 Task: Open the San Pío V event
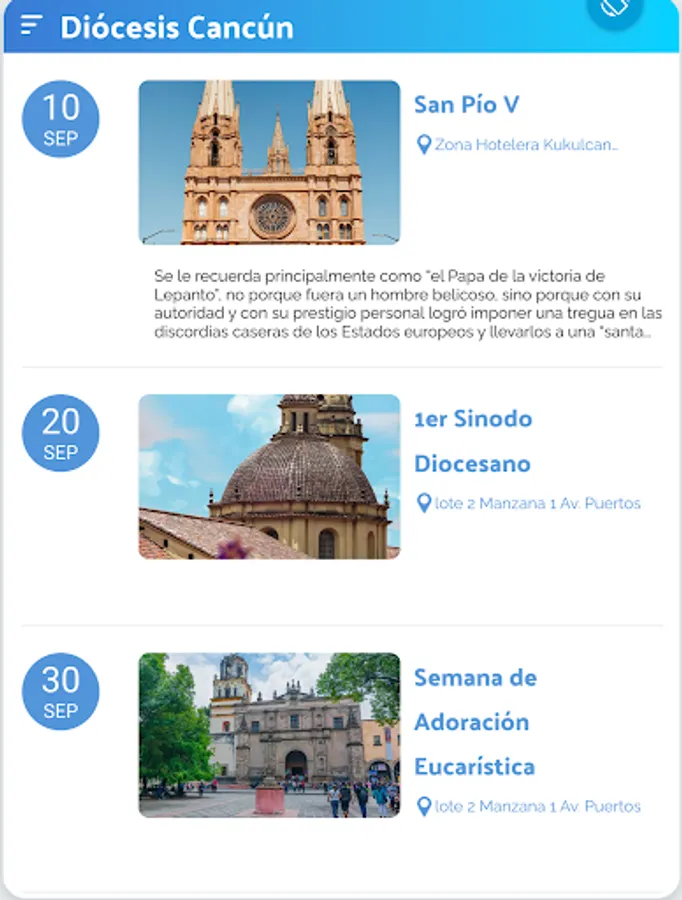click(466, 105)
